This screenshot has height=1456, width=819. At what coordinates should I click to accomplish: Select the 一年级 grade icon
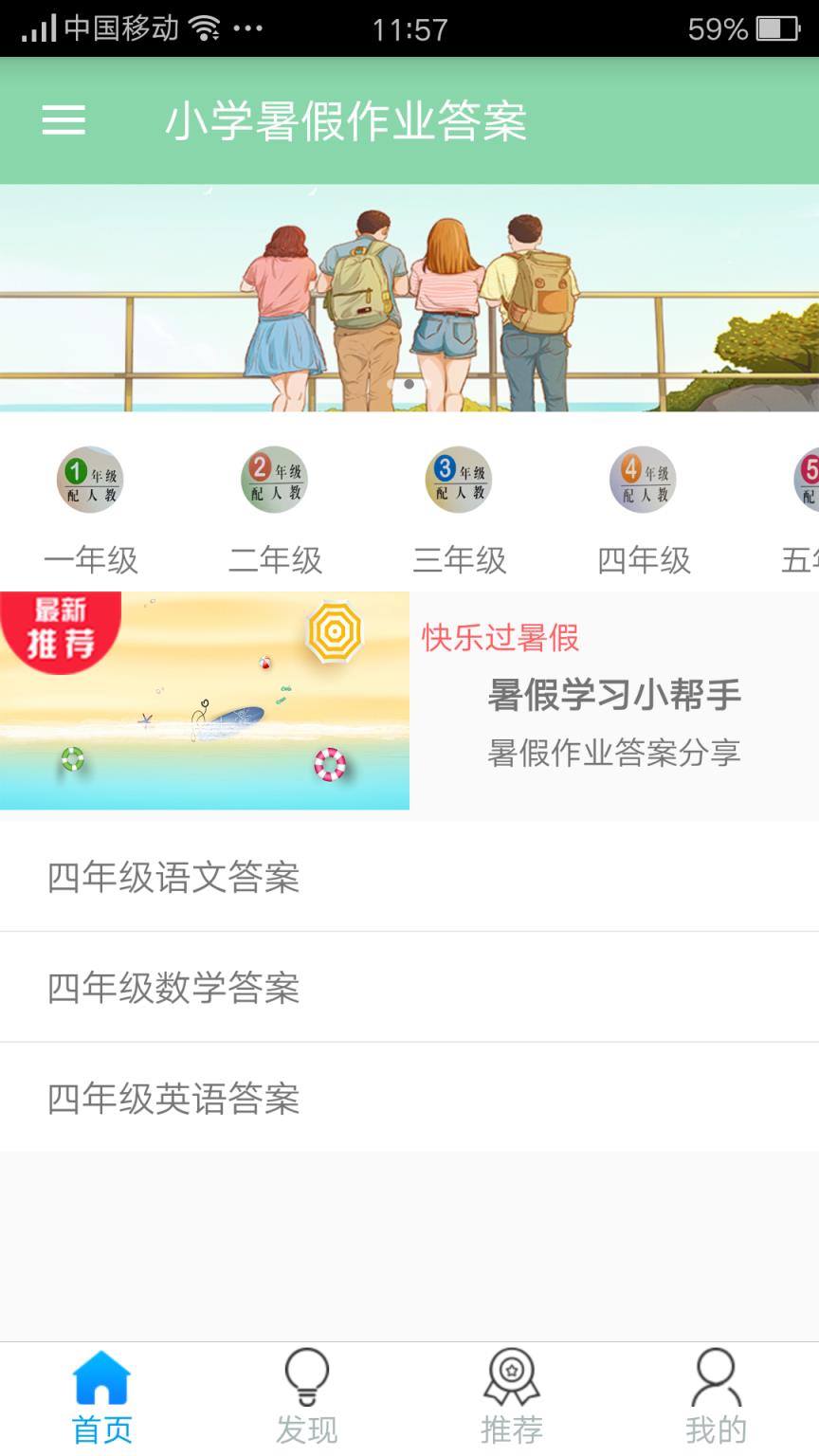(91, 480)
